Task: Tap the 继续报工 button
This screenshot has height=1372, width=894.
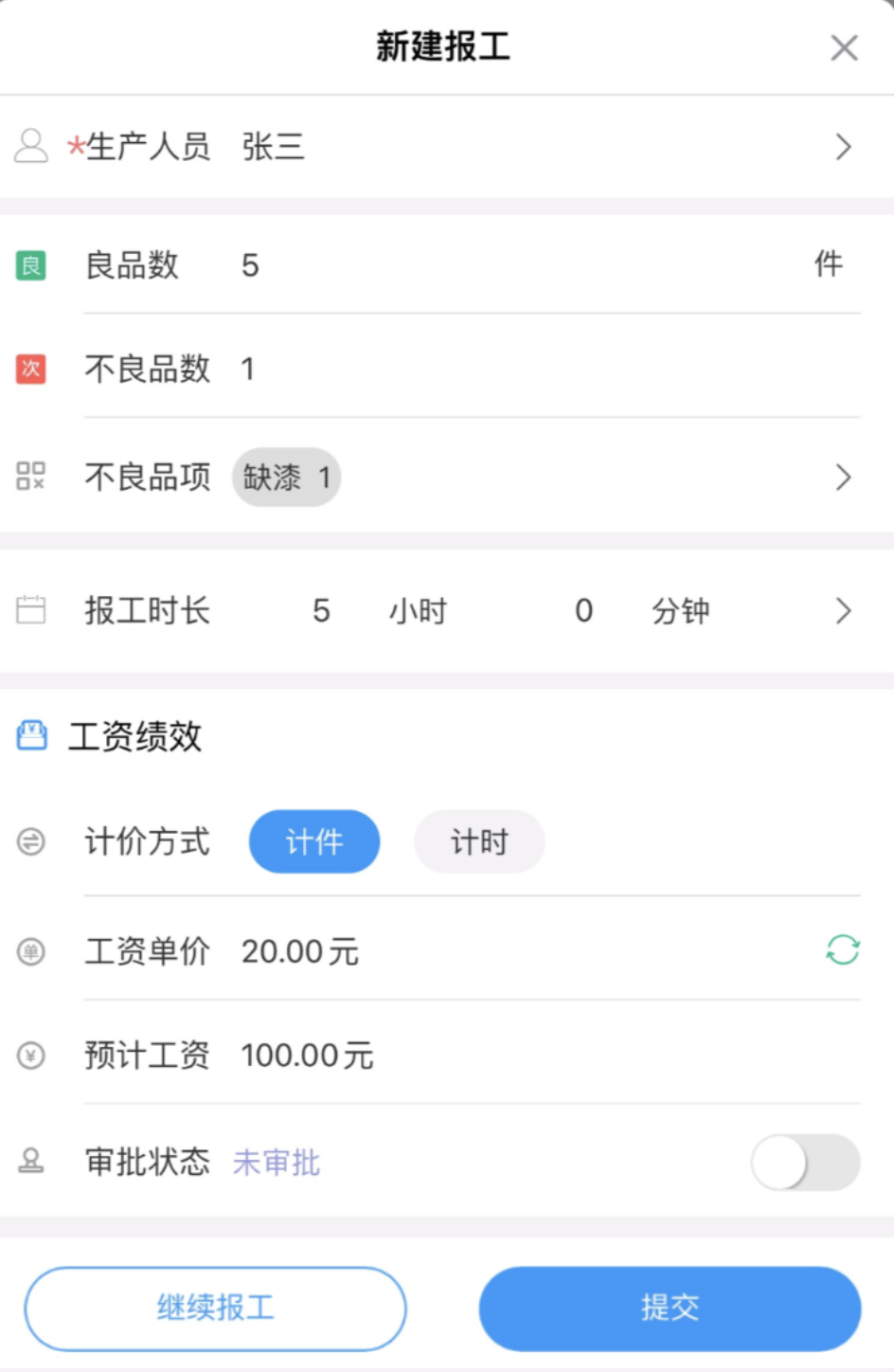Action: (x=216, y=1309)
